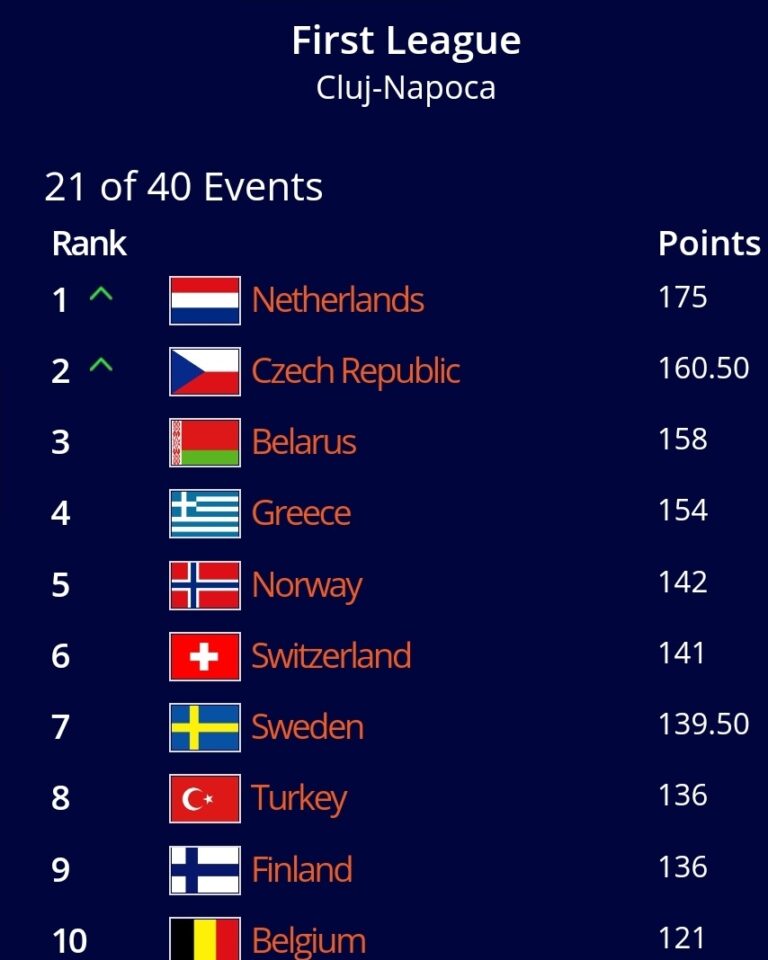Select Finland in the standings
This screenshot has height=960, width=768.
tap(301, 869)
